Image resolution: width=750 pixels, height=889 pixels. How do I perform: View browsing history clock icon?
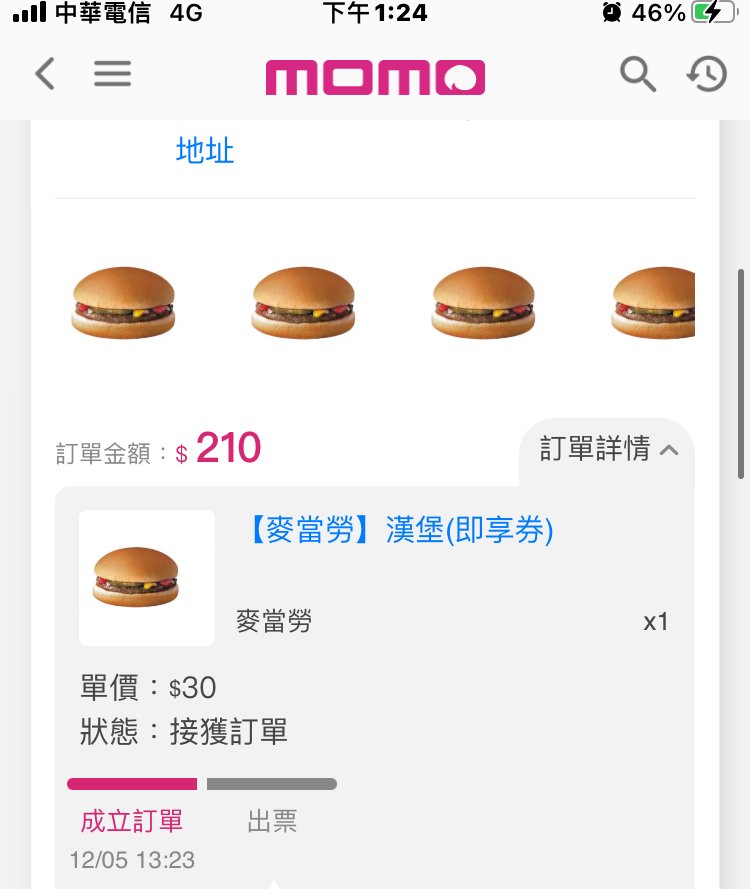[x=706, y=74]
